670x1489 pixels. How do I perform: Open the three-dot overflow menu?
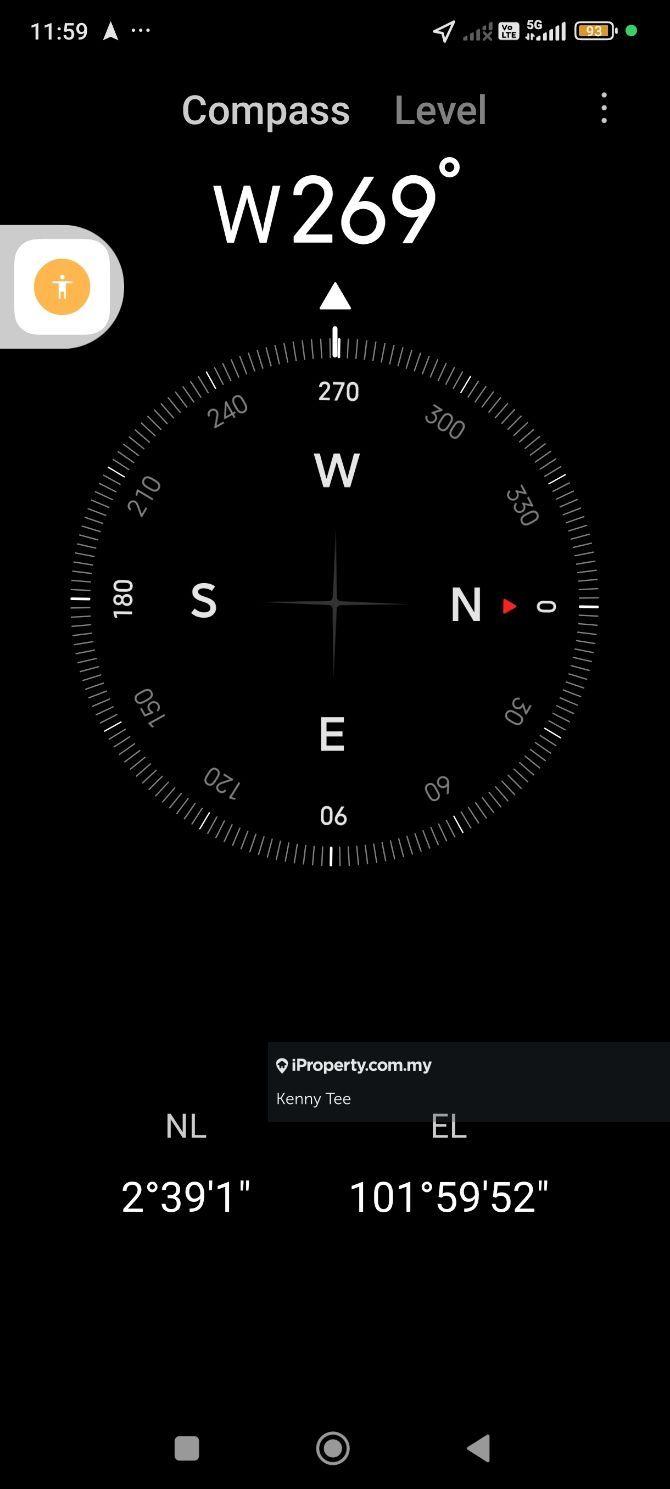[604, 108]
